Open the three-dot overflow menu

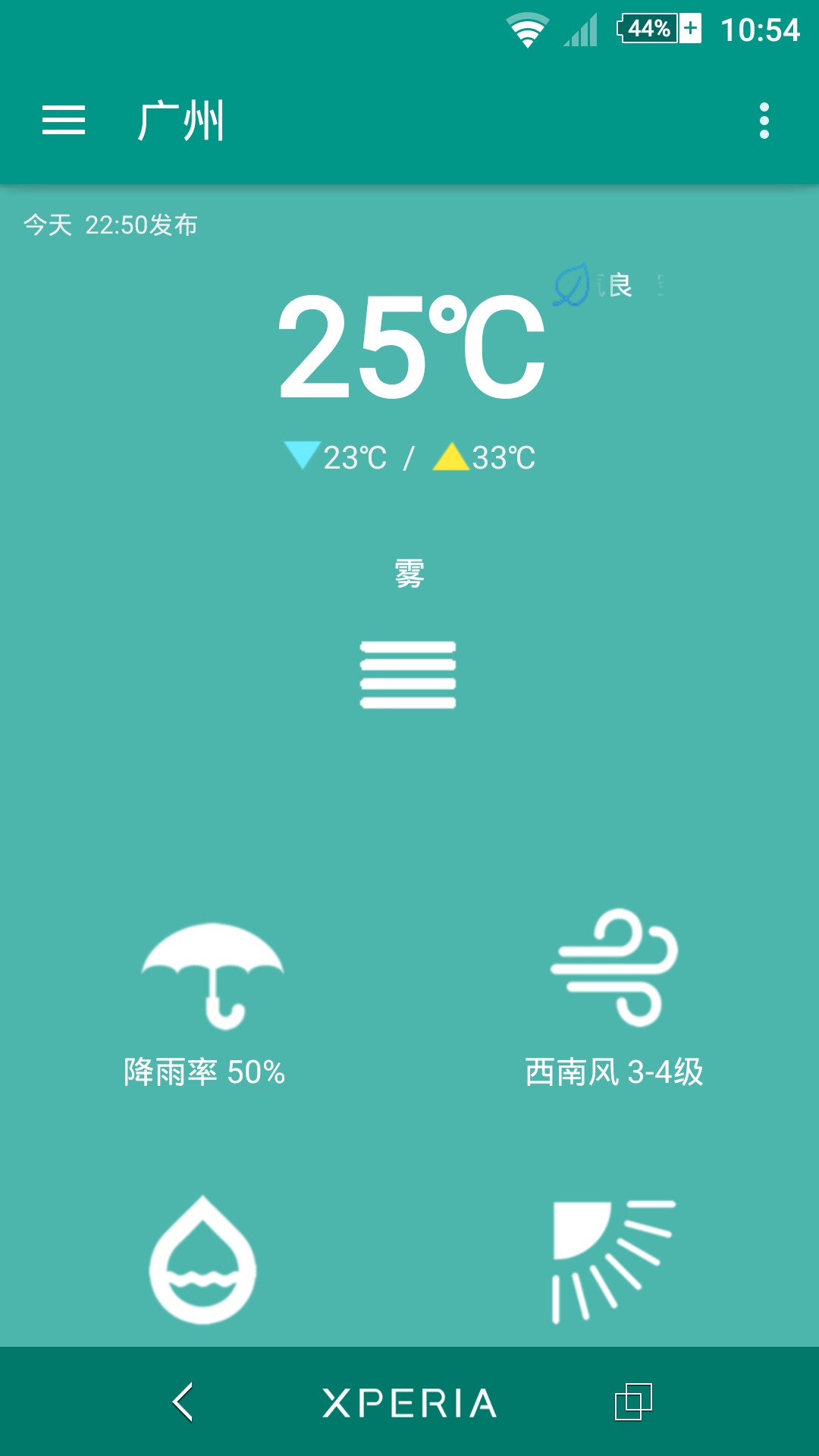click(x=764, y=121)
